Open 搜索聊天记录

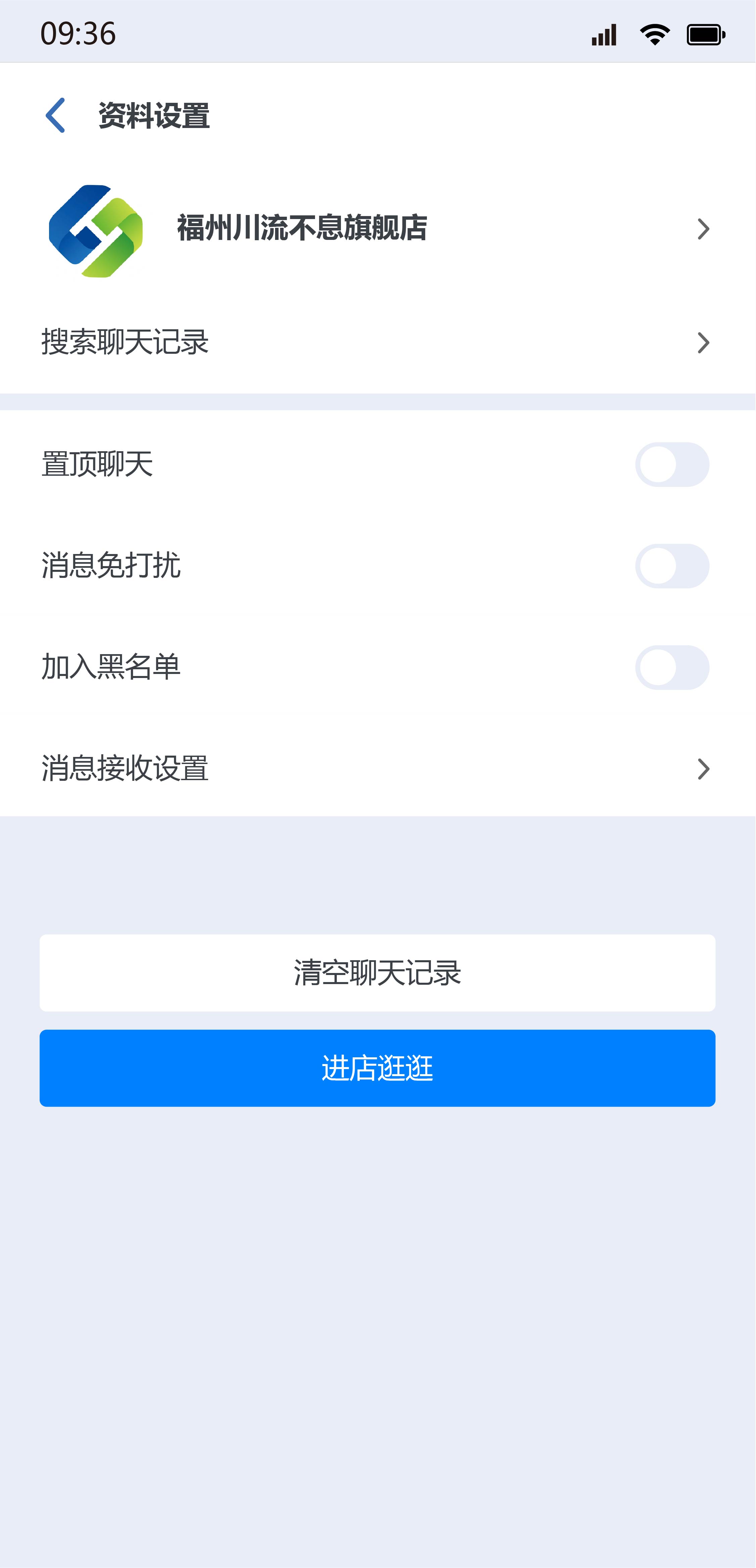tap(377, 343)
